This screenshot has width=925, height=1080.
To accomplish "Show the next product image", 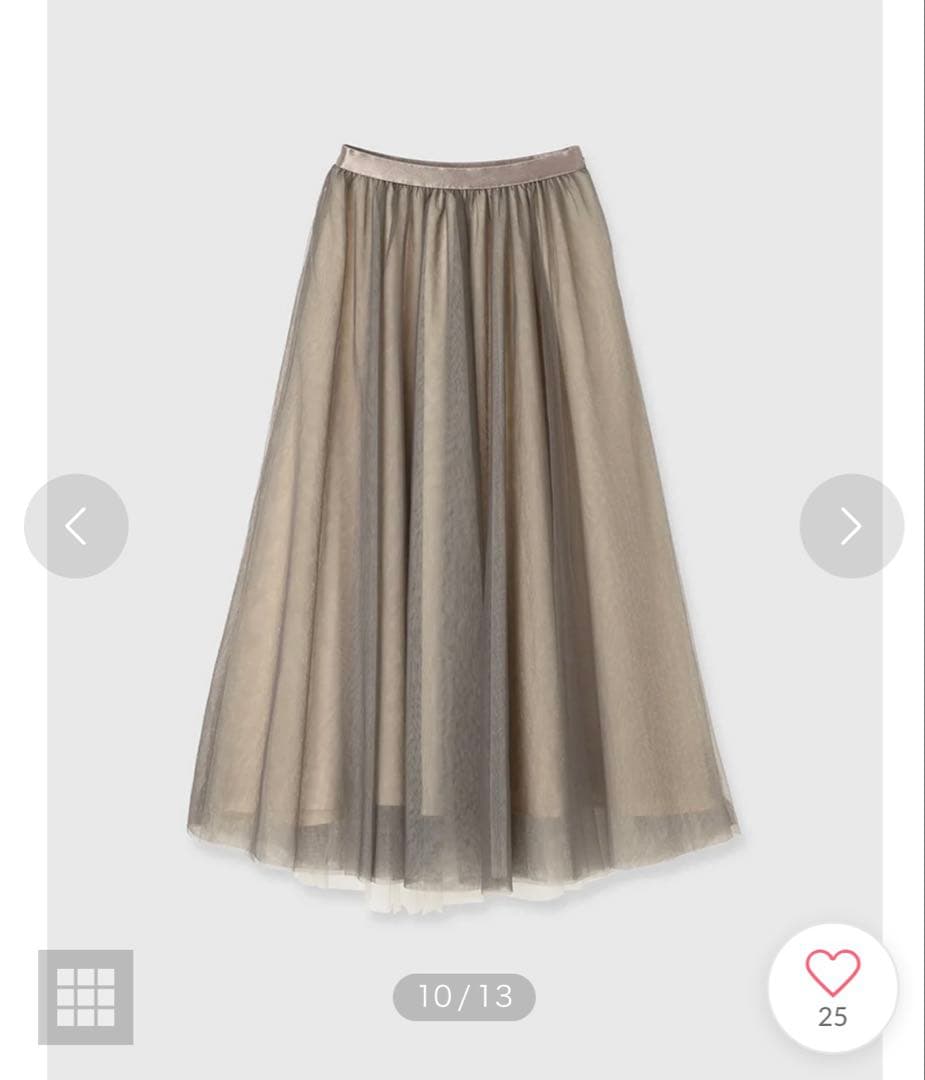I will 851,526.
